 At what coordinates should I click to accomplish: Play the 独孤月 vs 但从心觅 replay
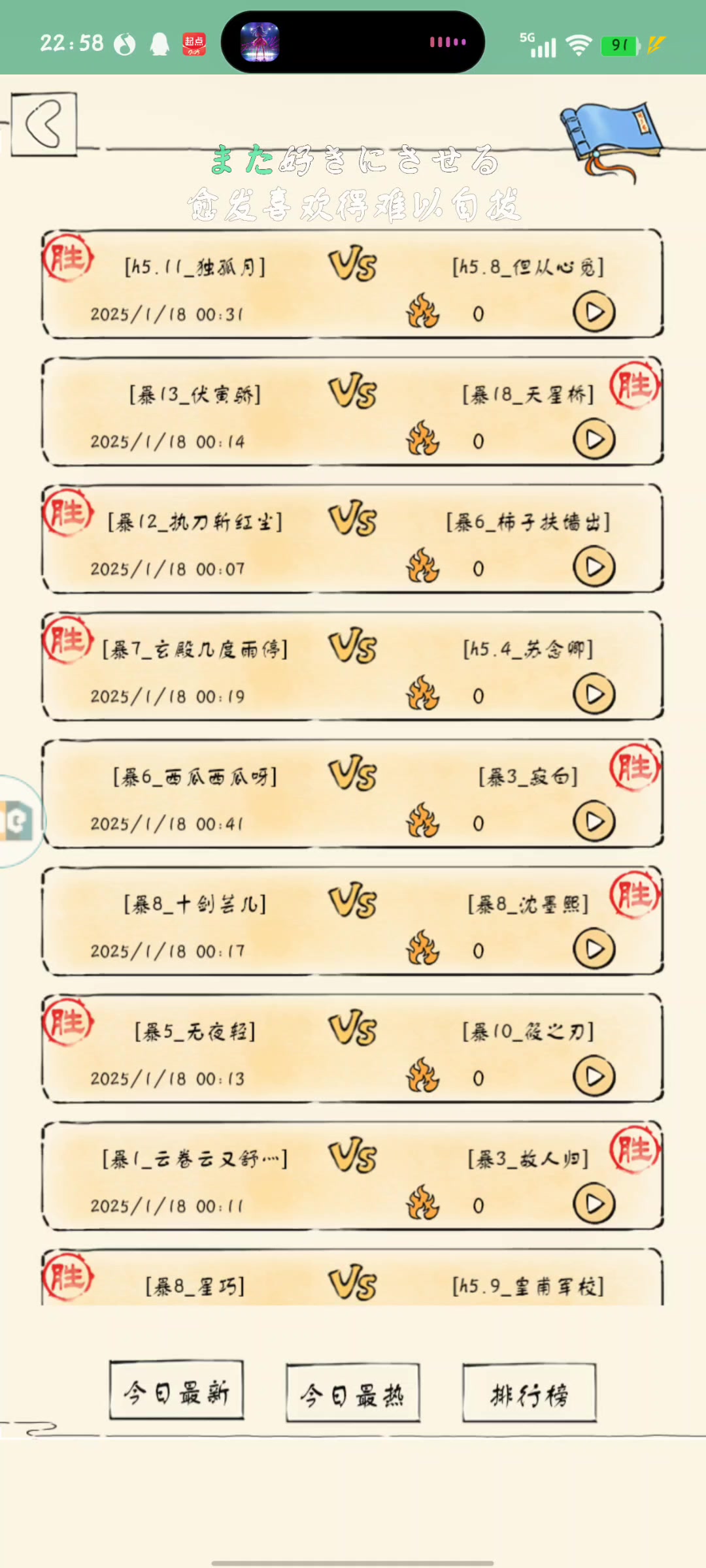tap(594, 313)
